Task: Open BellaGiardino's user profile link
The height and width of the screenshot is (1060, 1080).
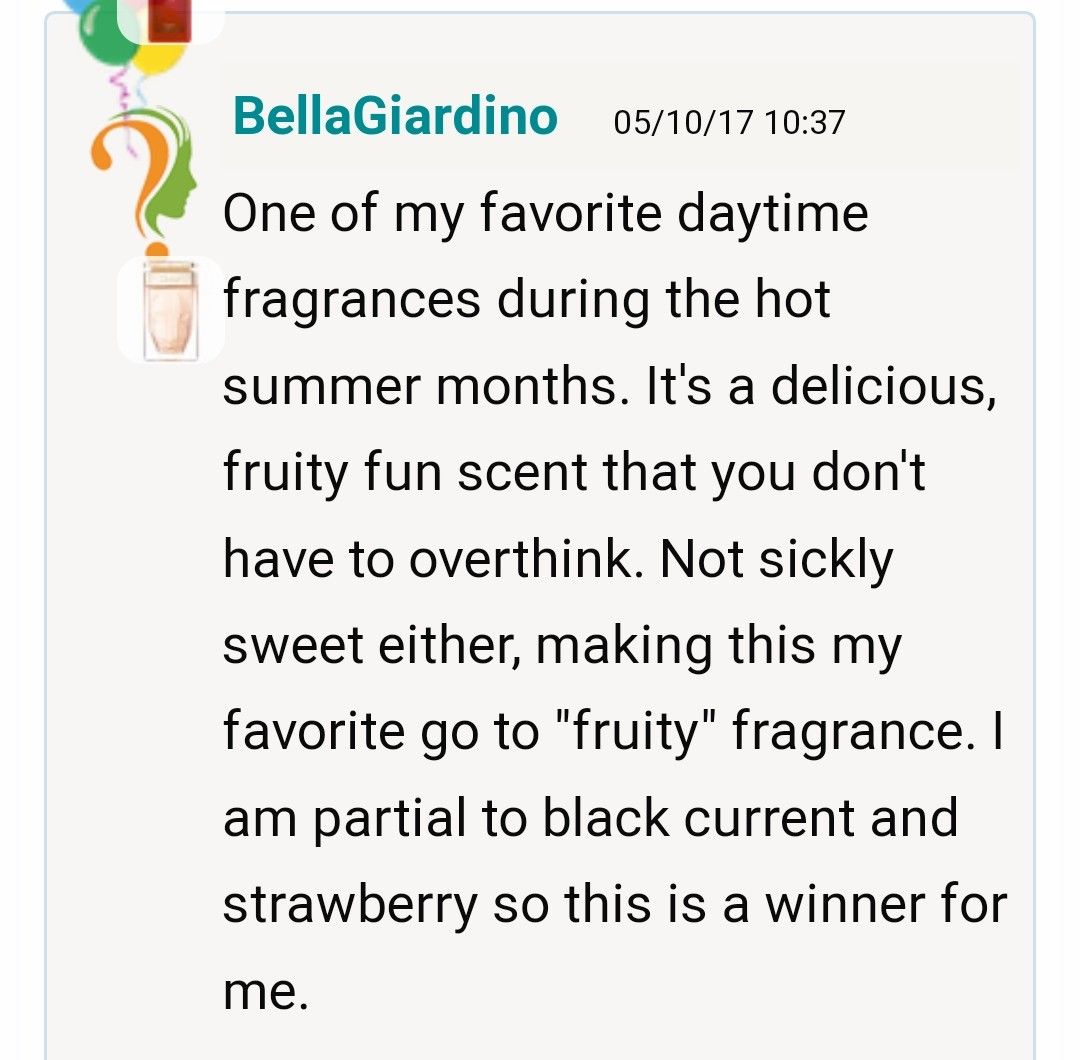Action: point(395,117)
